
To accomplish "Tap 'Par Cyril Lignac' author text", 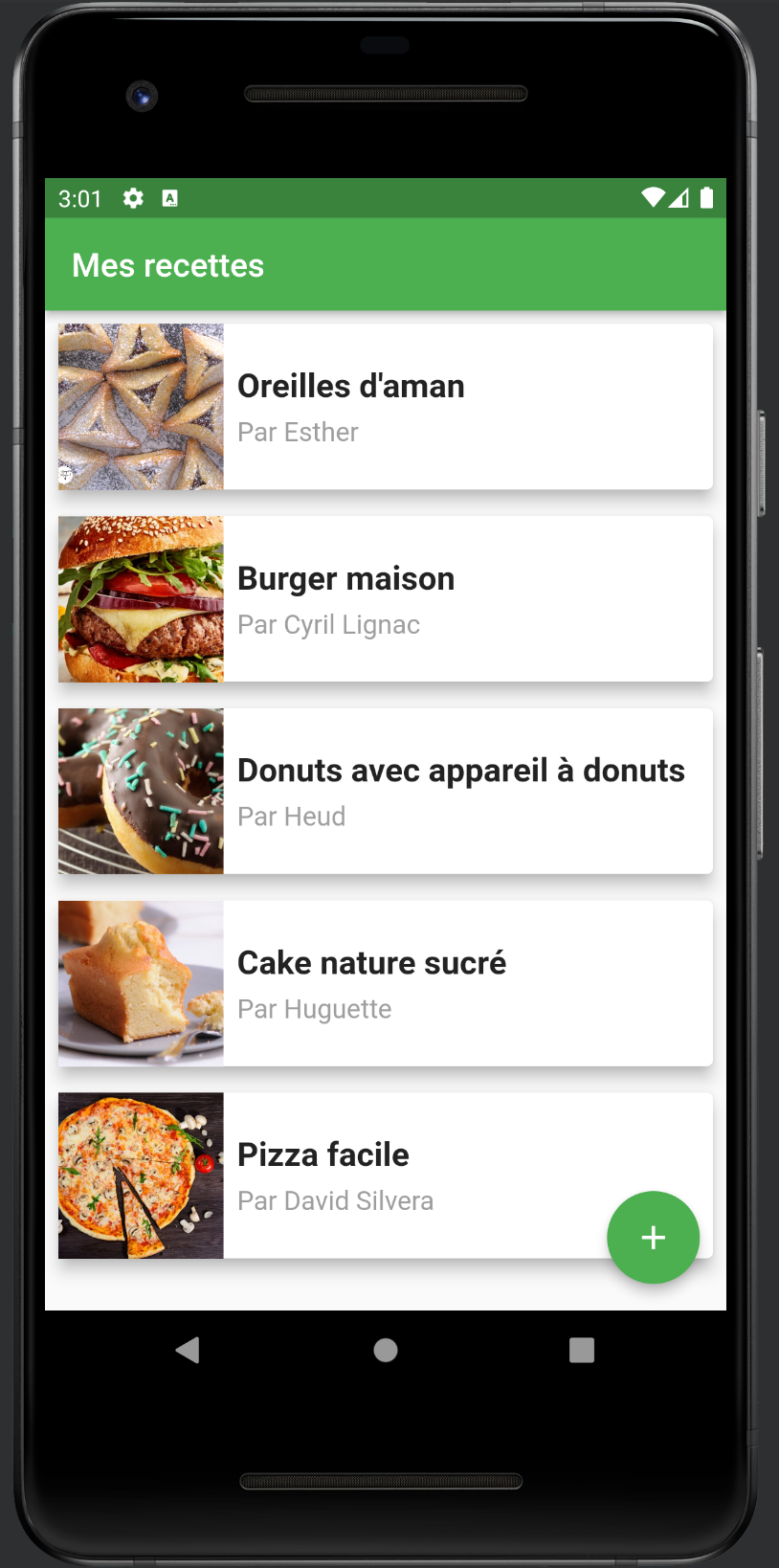I will pyautogui.click(x=328, y=624).
